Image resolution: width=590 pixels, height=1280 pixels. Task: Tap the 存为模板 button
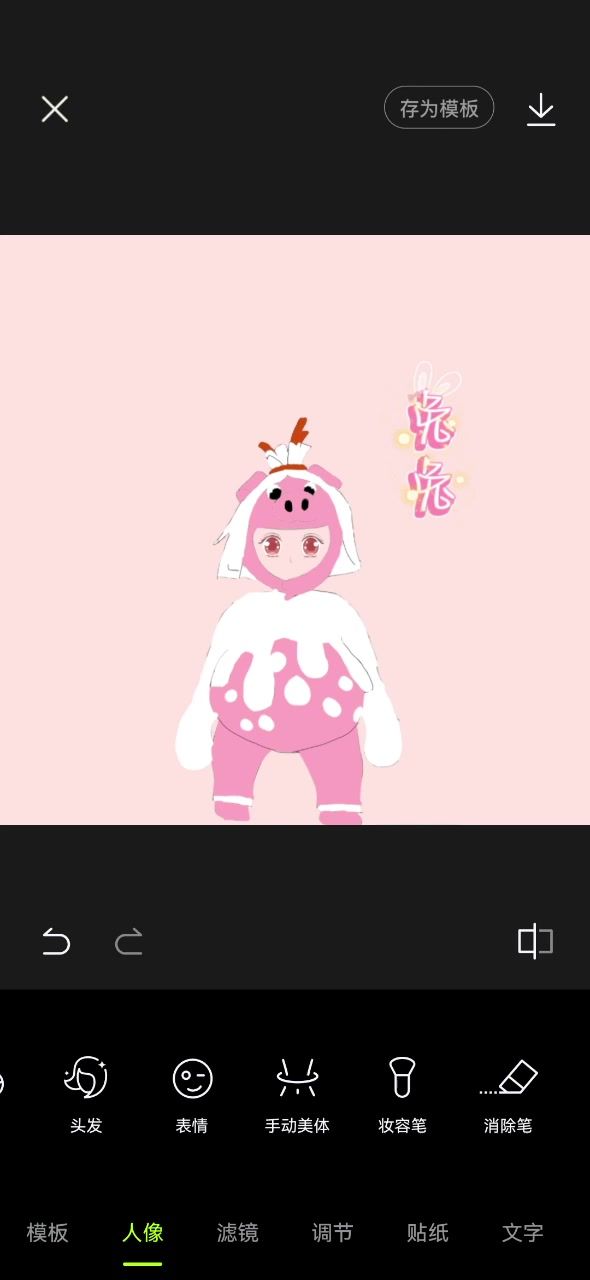click(439, 108)
